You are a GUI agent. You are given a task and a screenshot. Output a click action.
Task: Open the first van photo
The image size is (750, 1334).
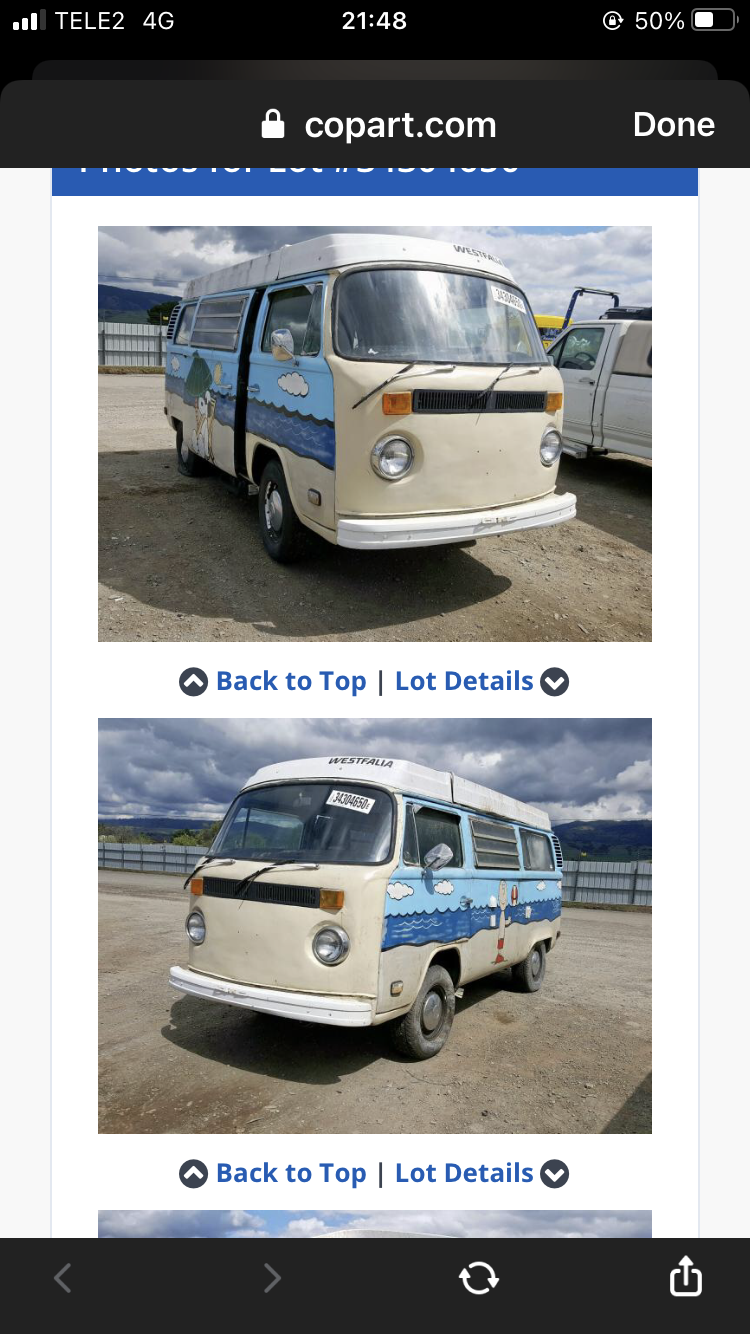pos(374,433)
